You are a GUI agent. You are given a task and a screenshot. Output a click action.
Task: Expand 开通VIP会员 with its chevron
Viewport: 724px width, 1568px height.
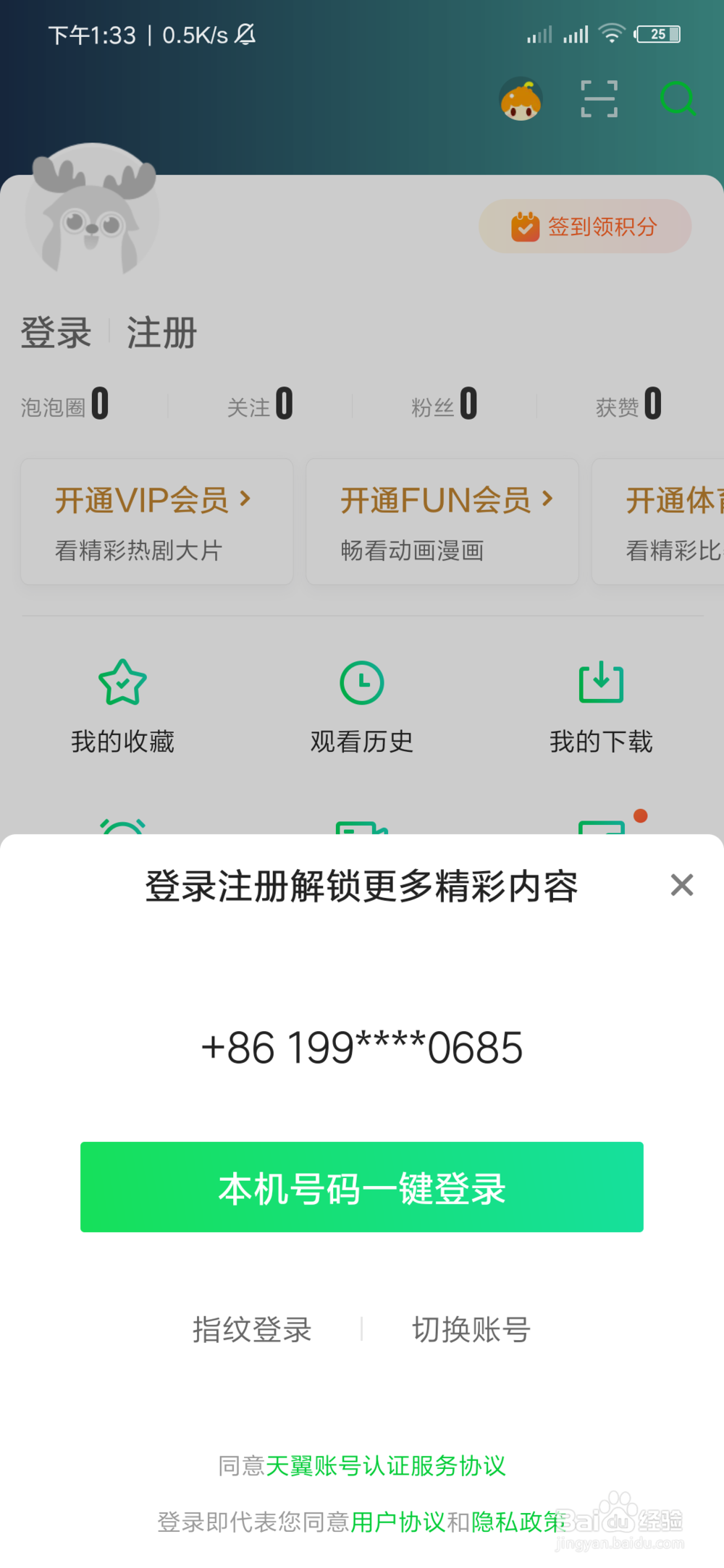tap(246, 499)
